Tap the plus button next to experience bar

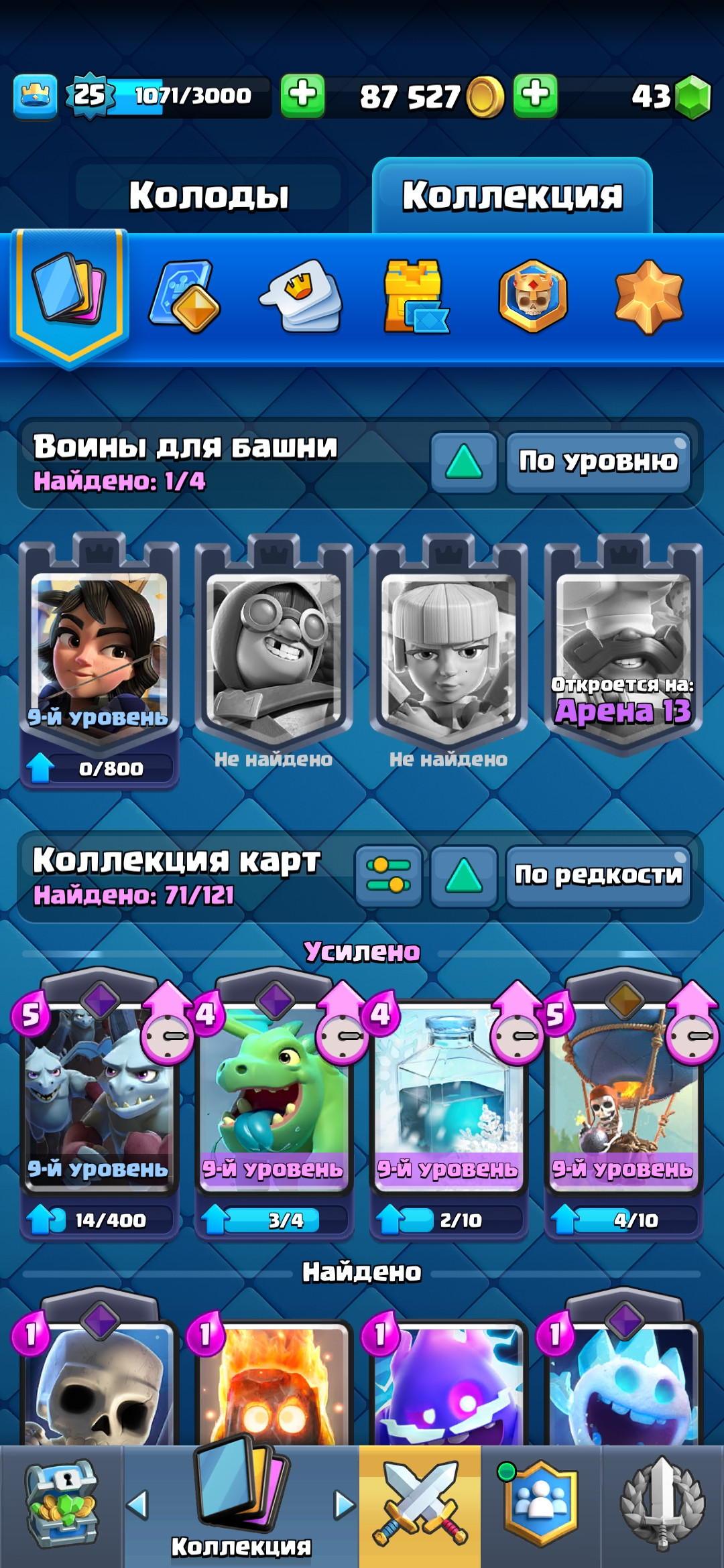pos(302,96)
